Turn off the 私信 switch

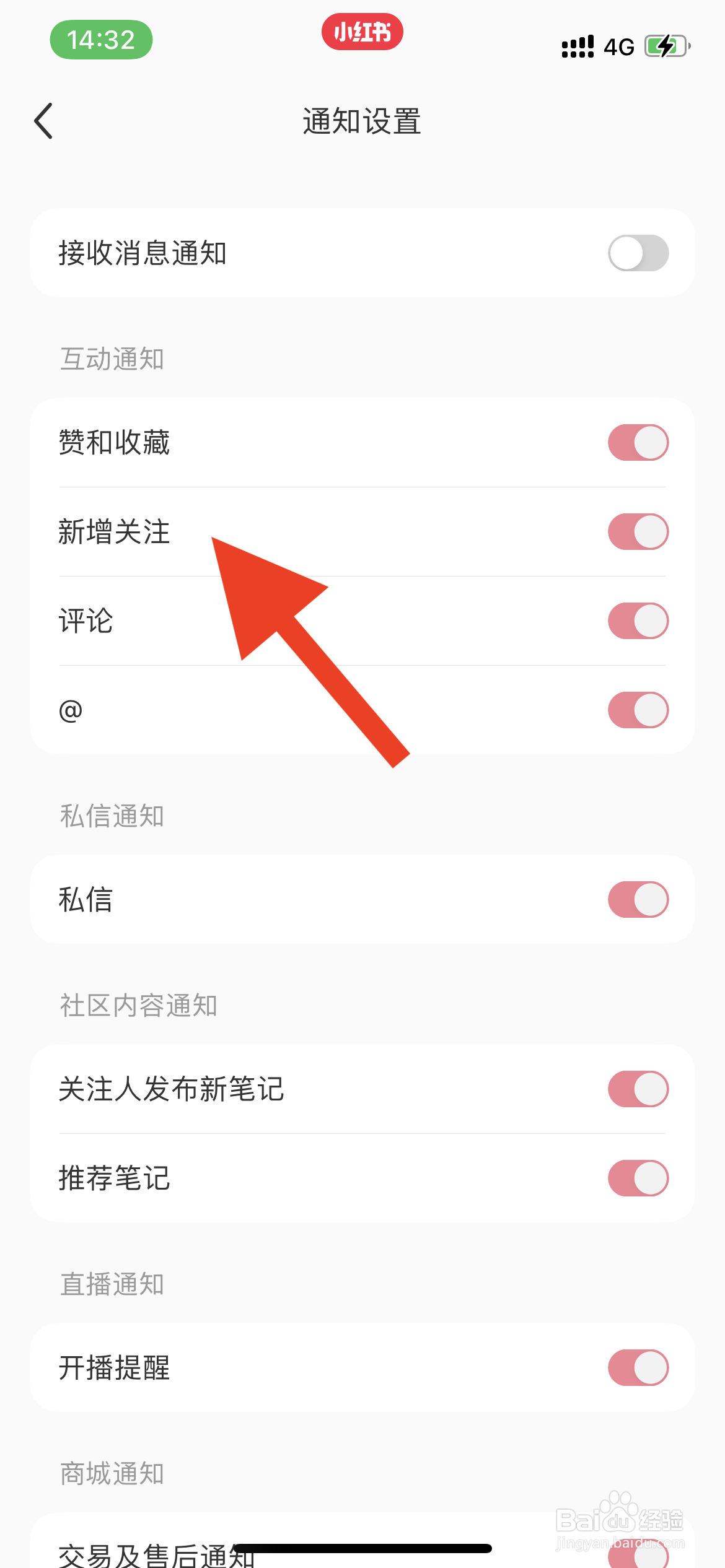637,900
